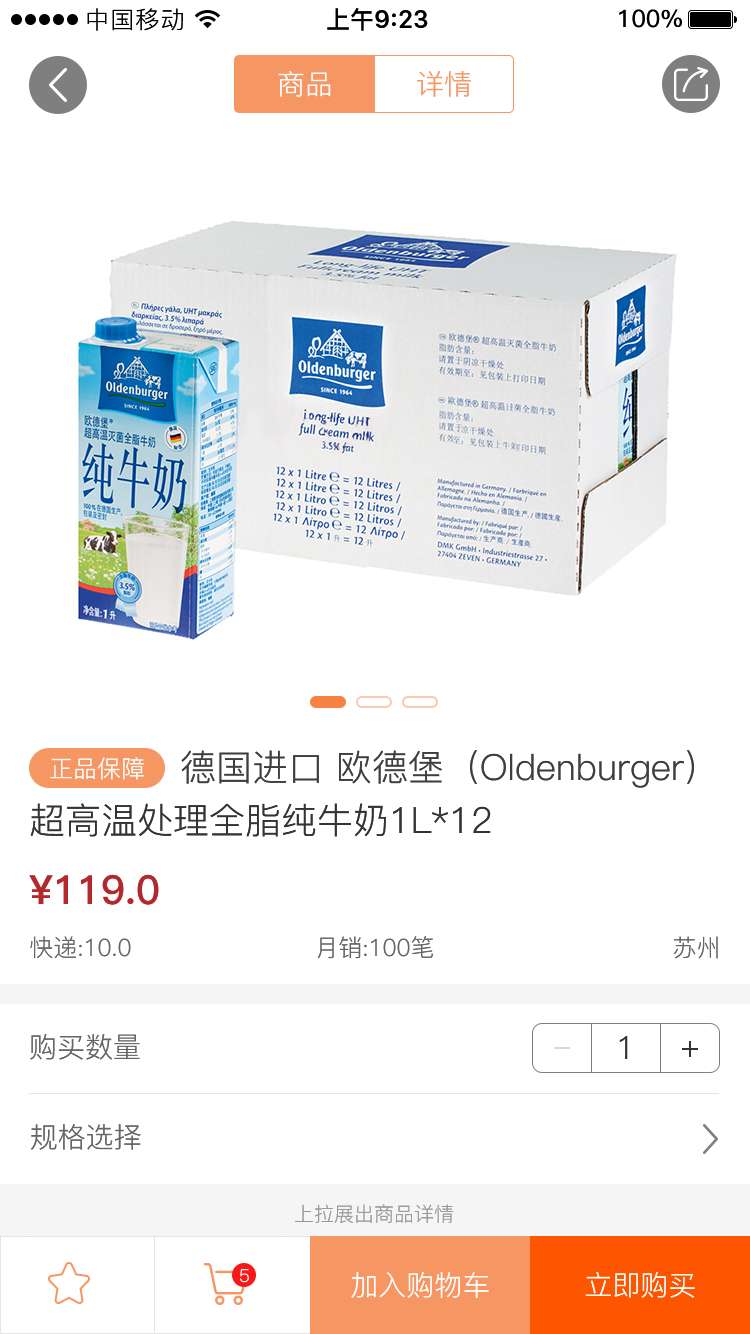This screenshot has height=1334, width=750.
Task: Tap 加入购物车 to add to cart
Action: (x=420, y=1285)
